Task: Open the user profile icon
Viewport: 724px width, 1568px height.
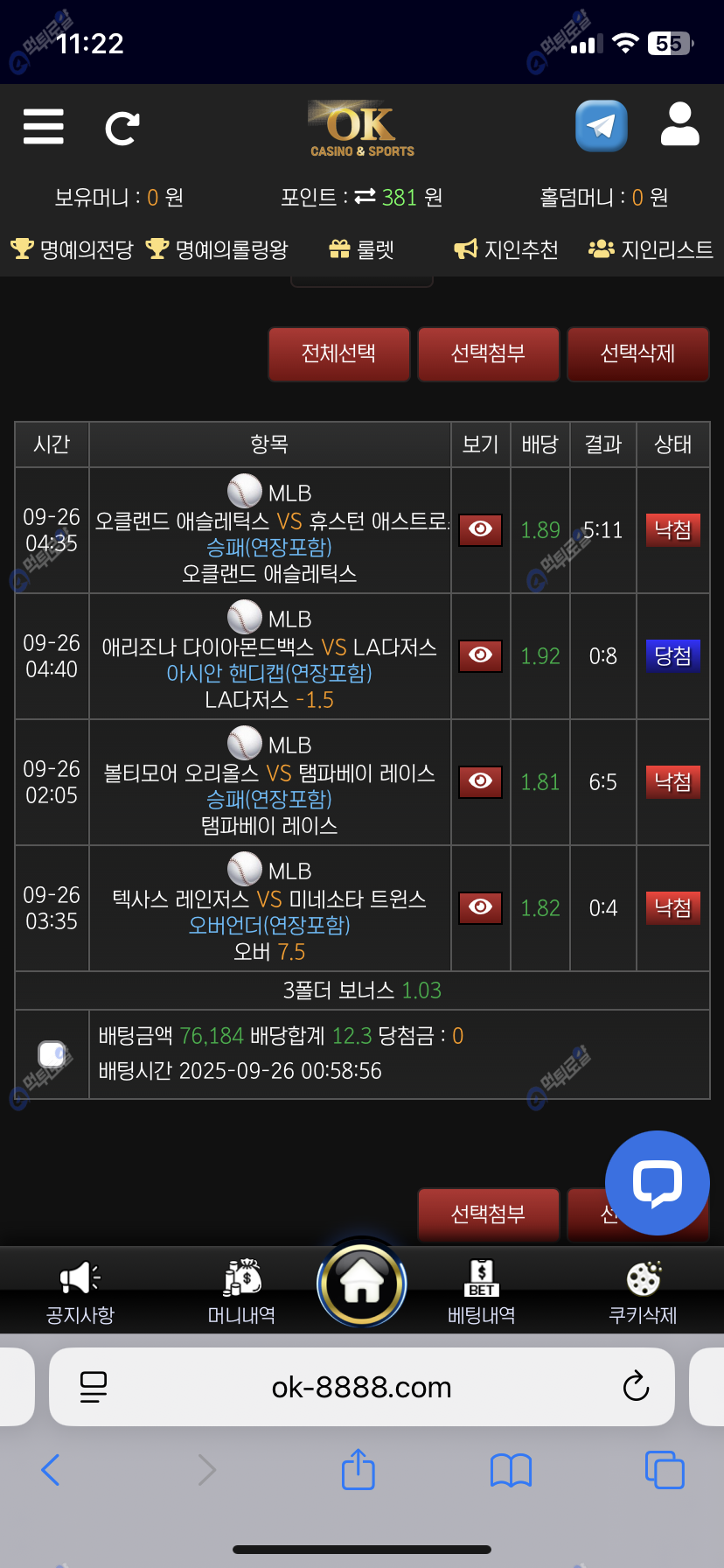Action: click(679, 124)
